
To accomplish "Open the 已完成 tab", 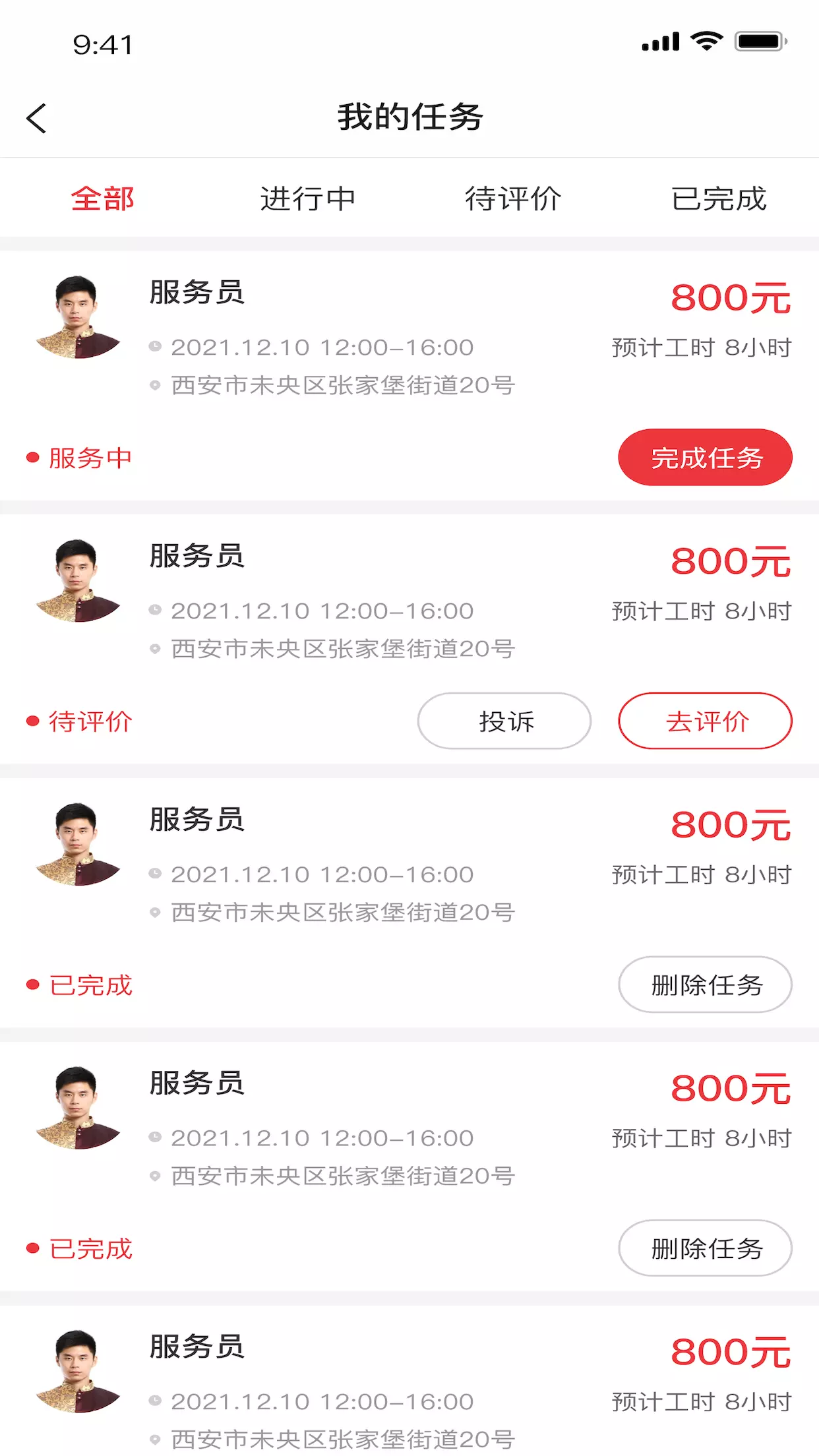I will [x=719, y=198].
